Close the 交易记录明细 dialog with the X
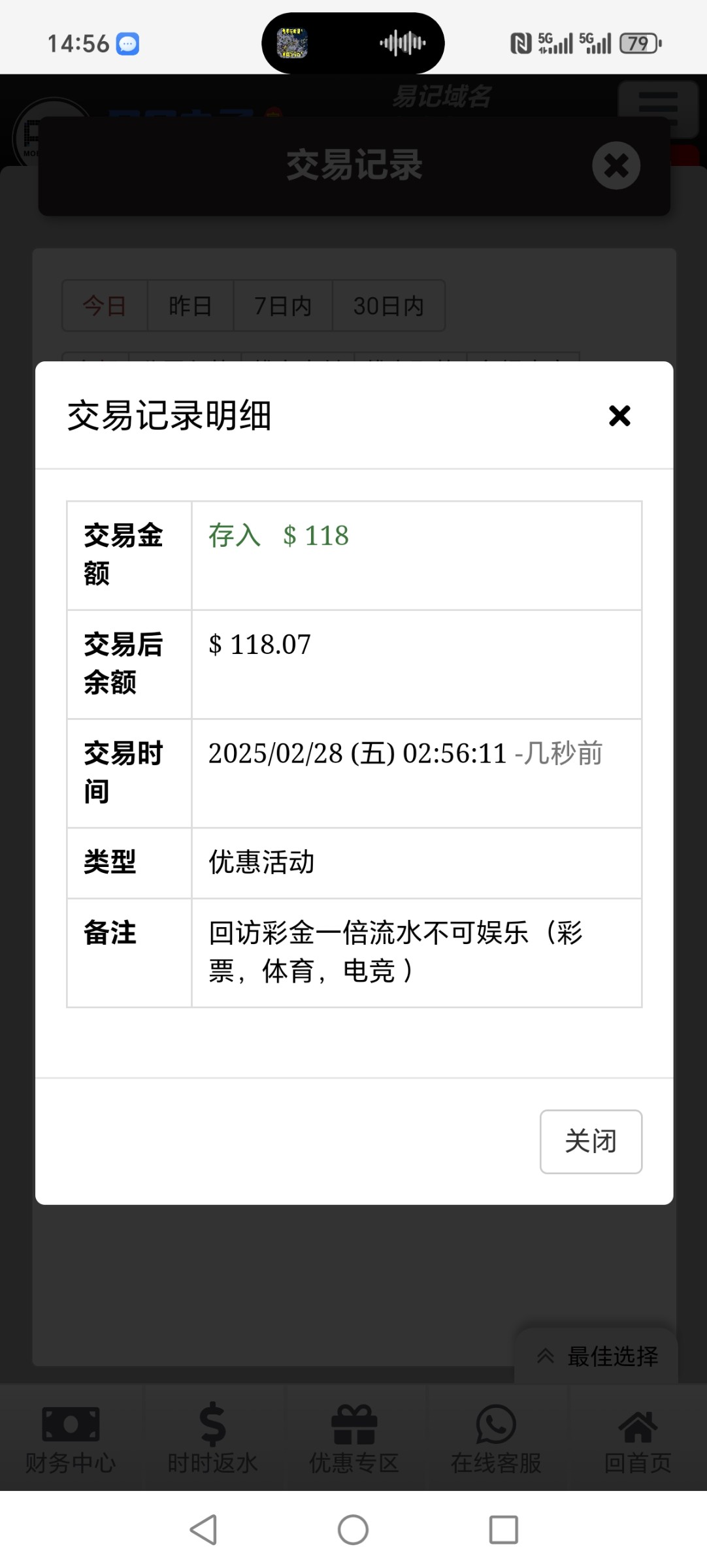The image size is (707, 1568). pos(619,416)
